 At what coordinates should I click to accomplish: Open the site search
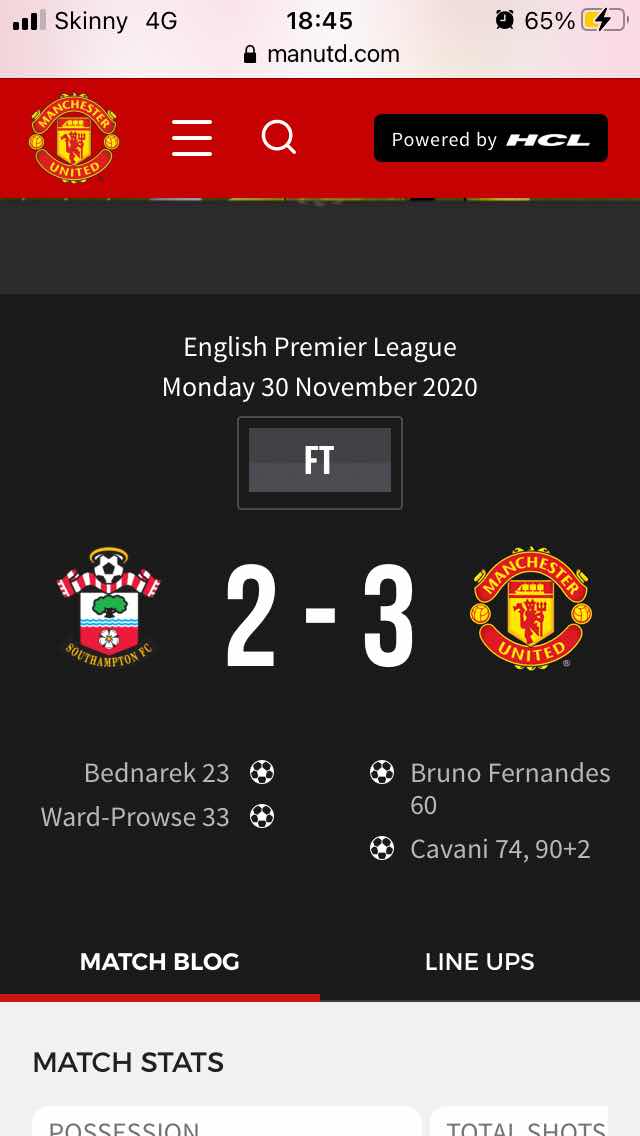pyautogui.click(x=279, y=137)
